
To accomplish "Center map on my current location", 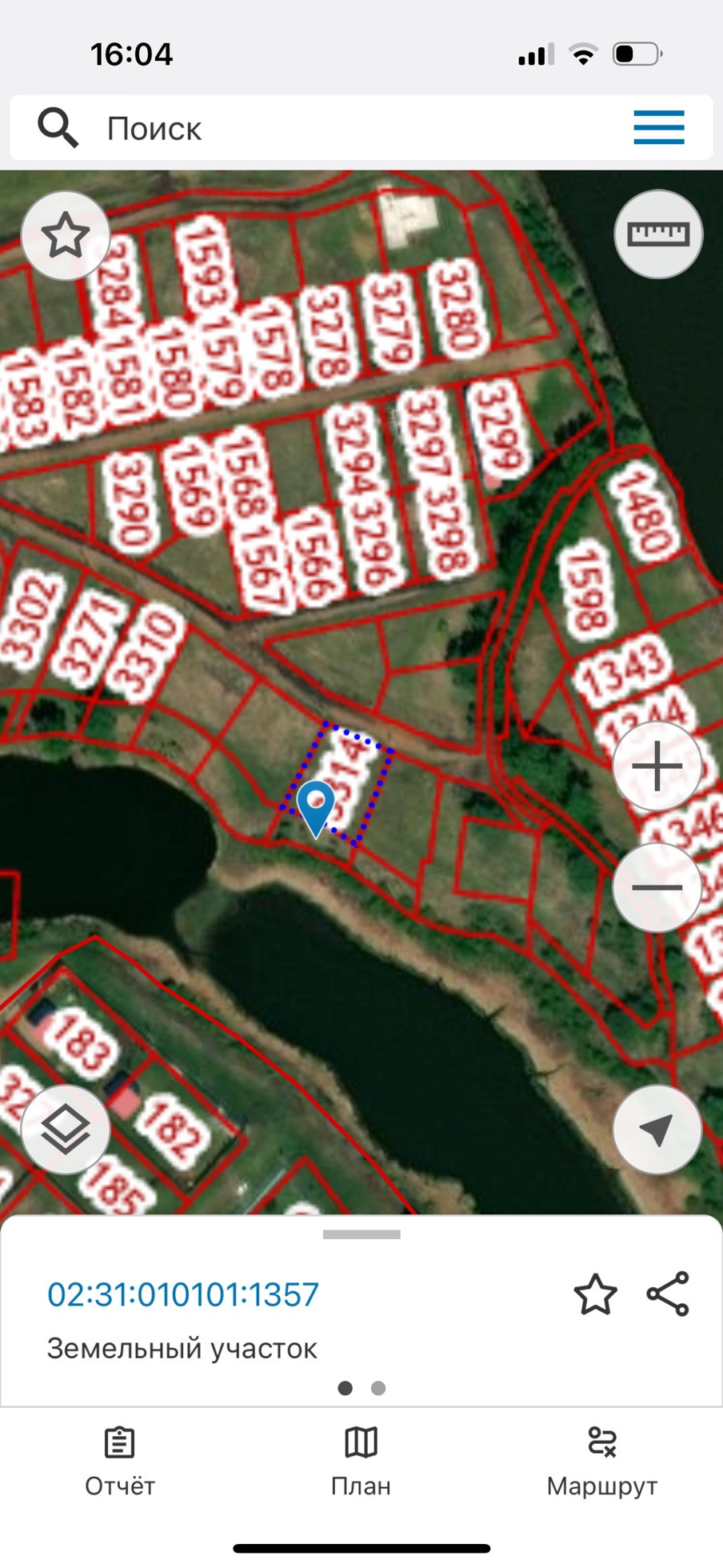I will (x=657, y=1129).
